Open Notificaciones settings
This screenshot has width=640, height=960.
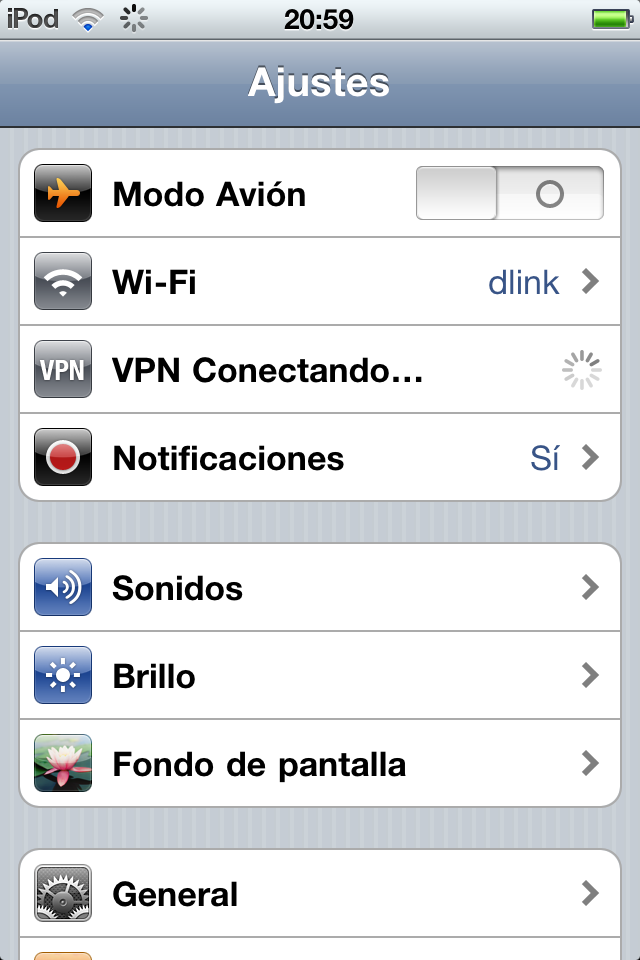[x=320, y=458]
